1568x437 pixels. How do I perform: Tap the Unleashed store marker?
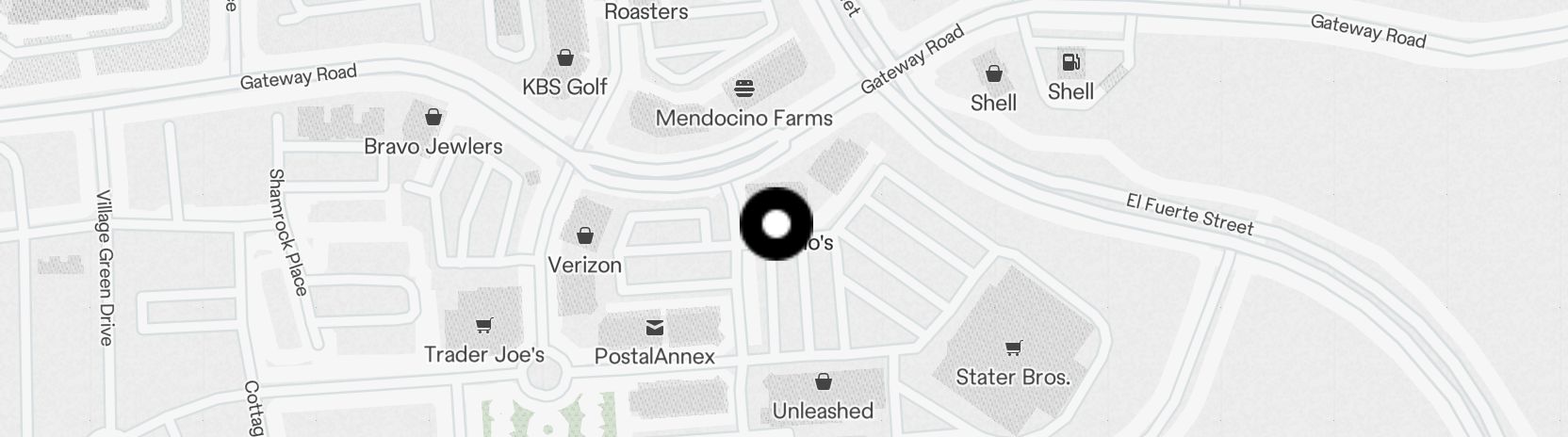[x=823, y=382]
